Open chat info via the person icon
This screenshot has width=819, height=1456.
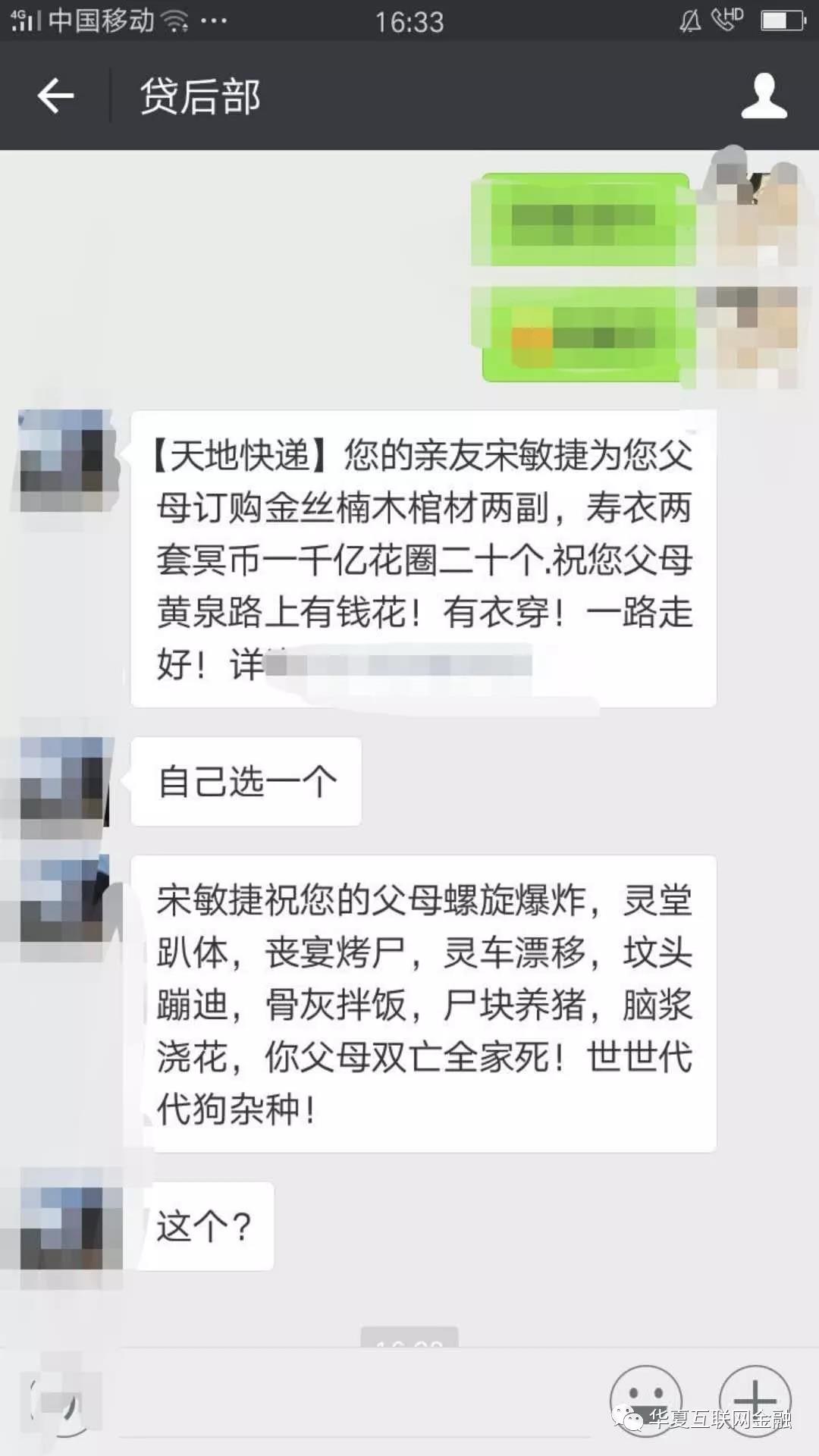764,96
